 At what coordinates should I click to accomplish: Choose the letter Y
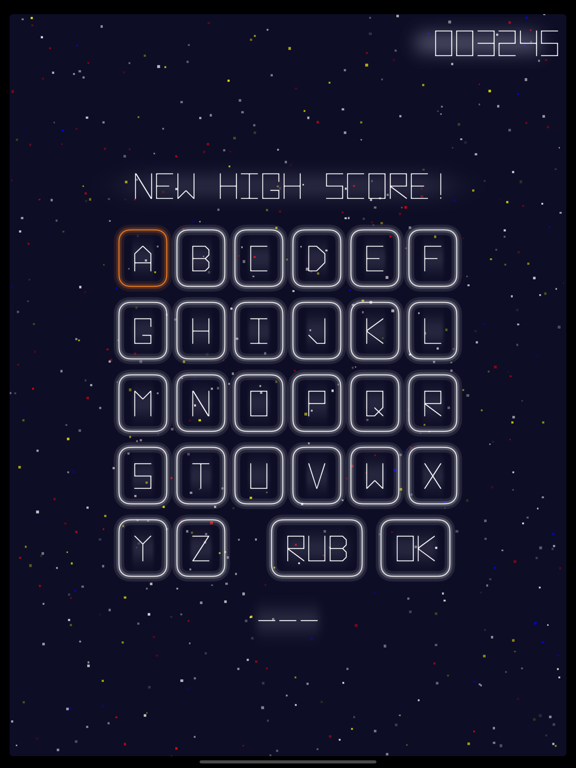[x=143, y=548]
